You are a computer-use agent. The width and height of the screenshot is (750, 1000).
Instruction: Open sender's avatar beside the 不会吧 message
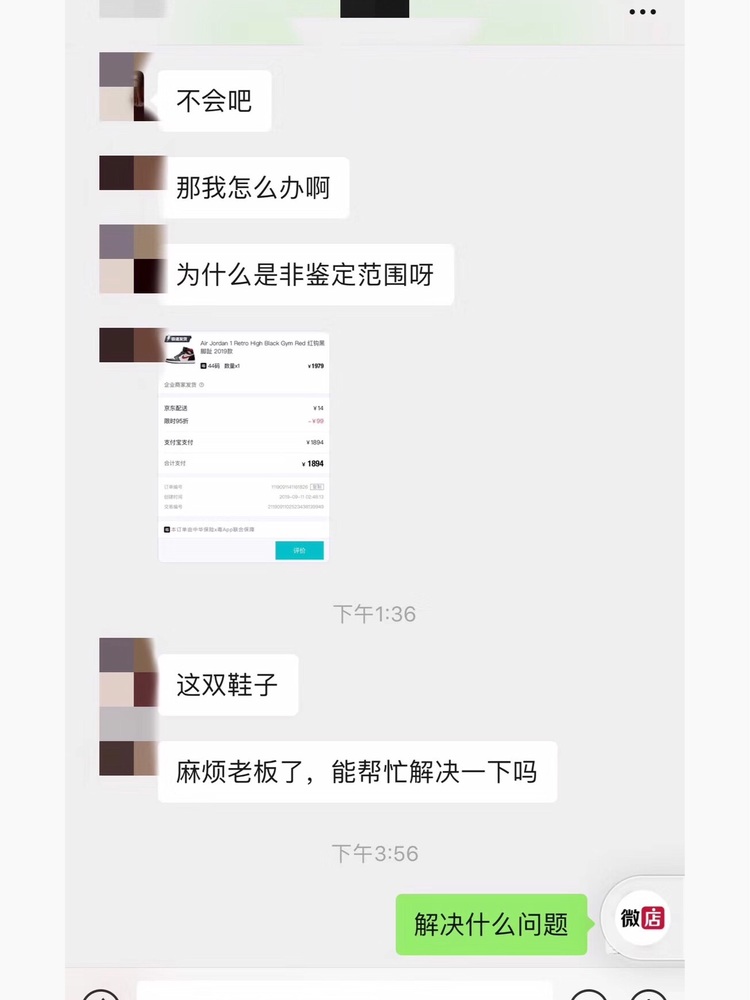126,88
